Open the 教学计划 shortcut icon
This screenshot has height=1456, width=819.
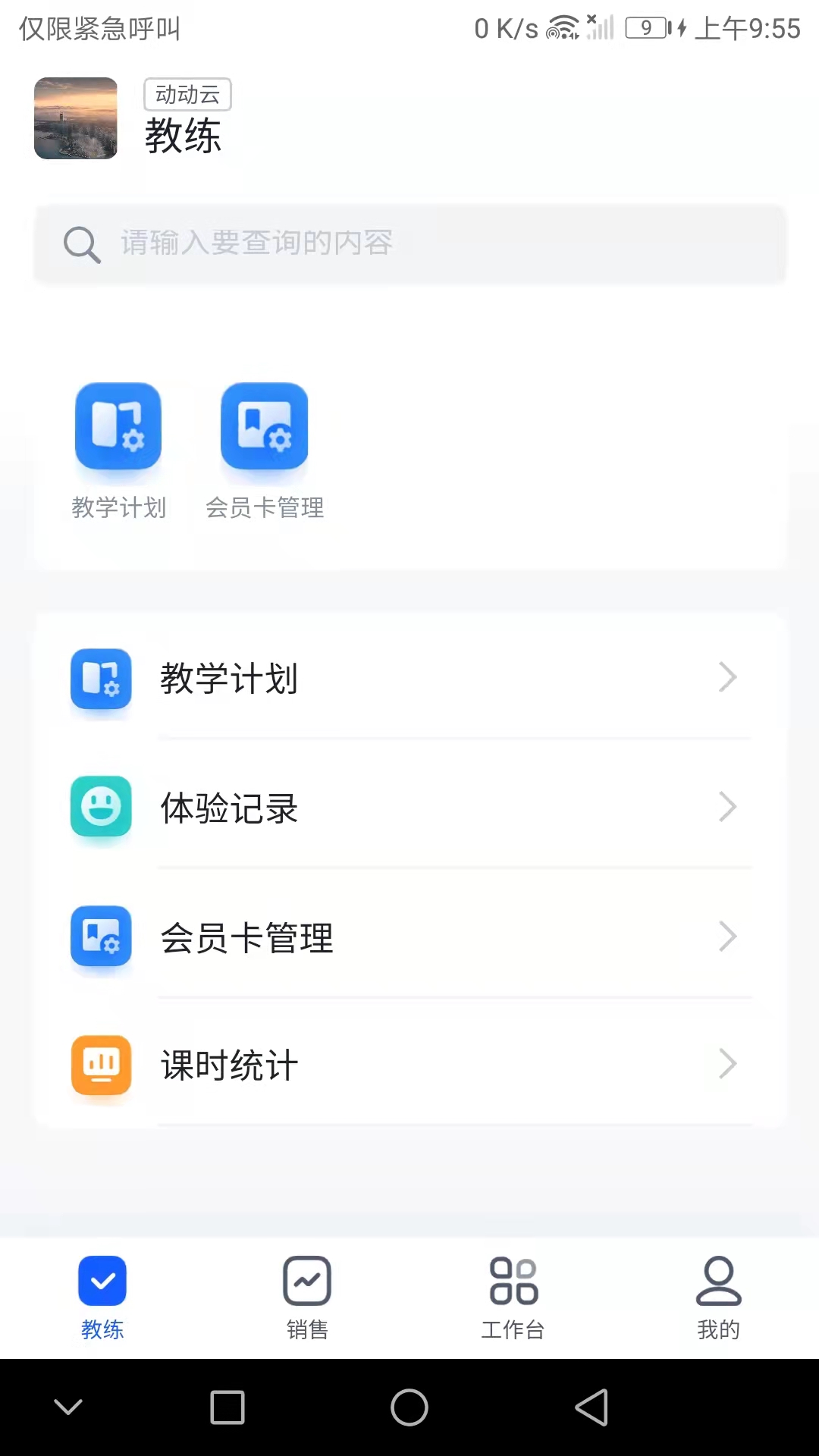click(118, 428)
